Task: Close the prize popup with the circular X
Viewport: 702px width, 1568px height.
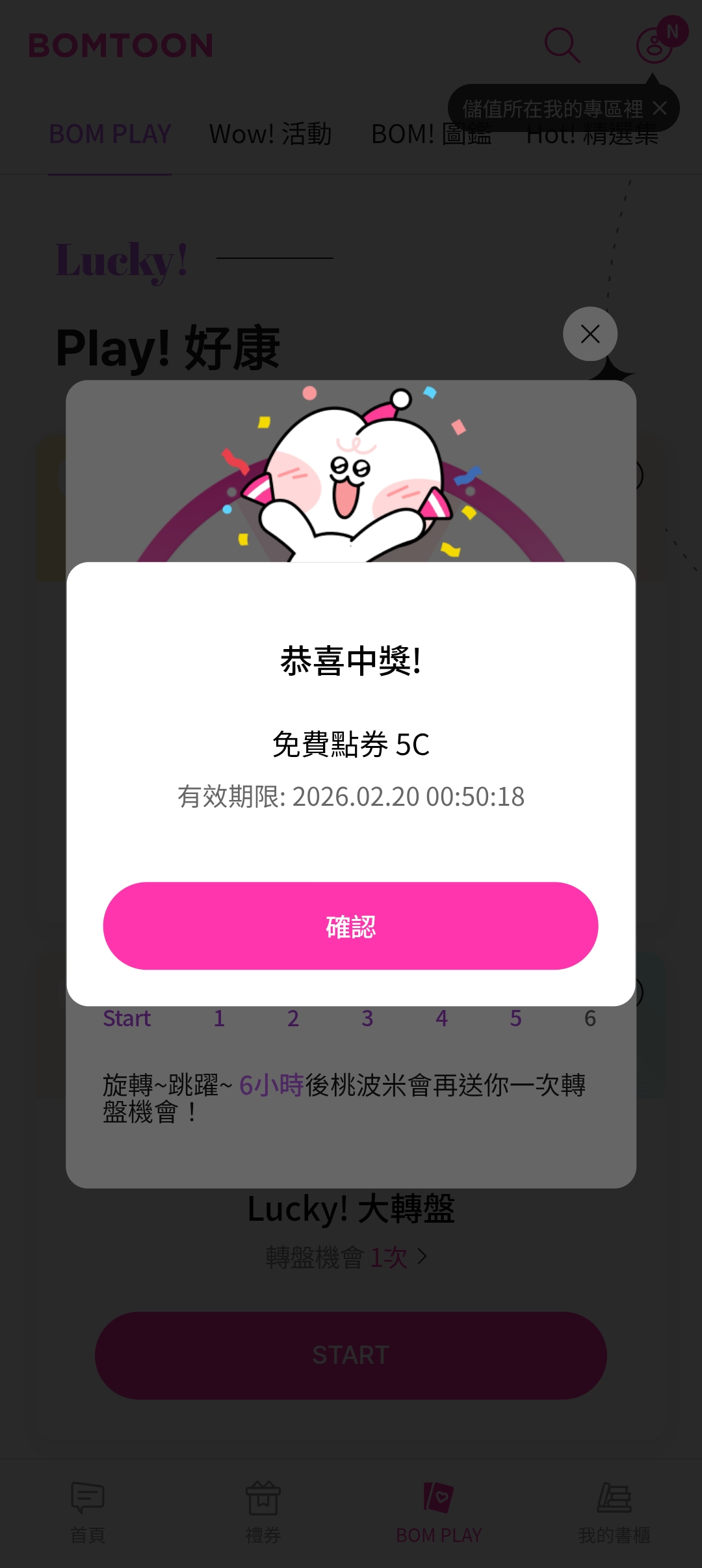Action: pos(590,334)
